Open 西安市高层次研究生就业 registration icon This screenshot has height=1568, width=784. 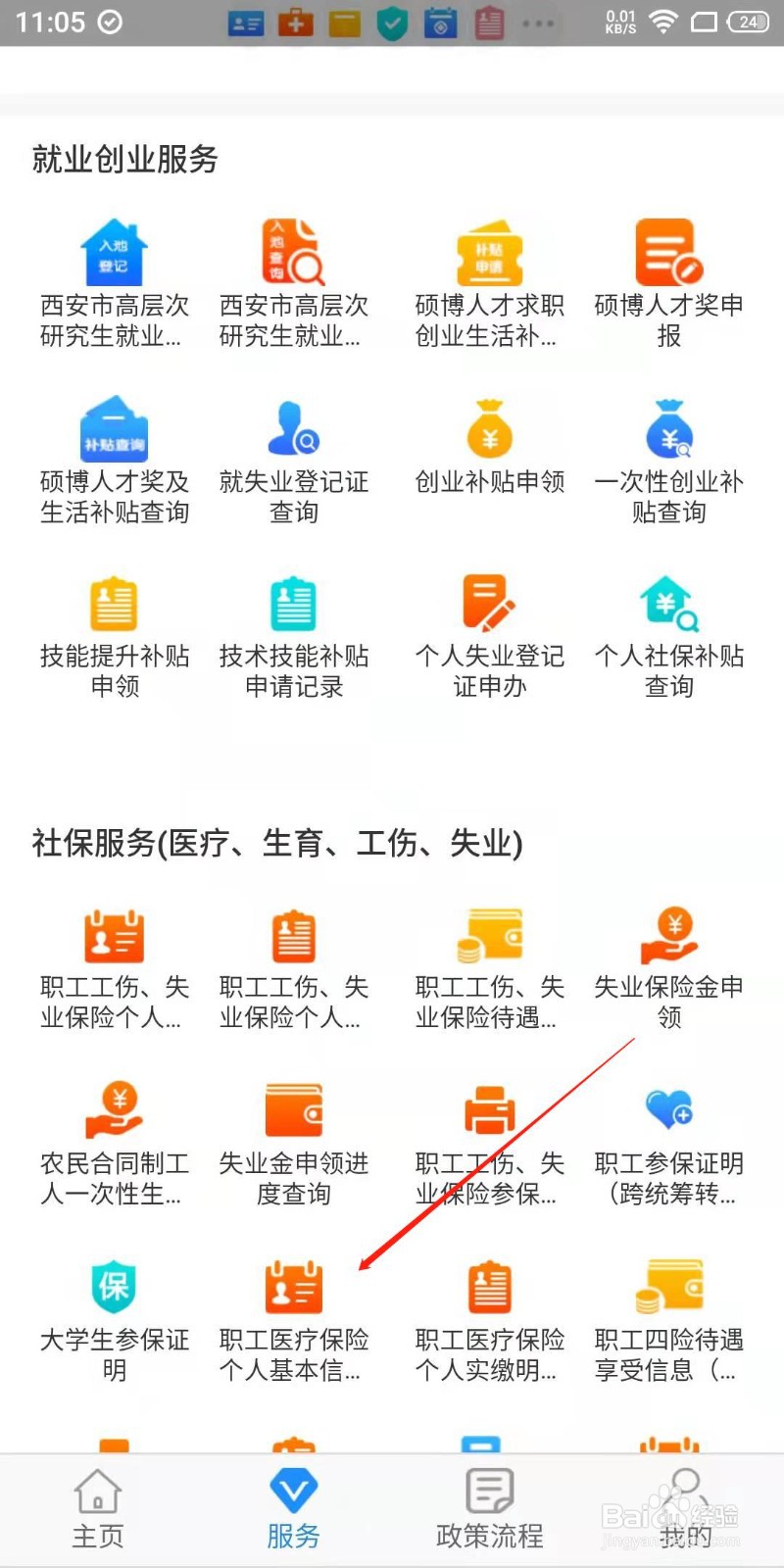113,252
